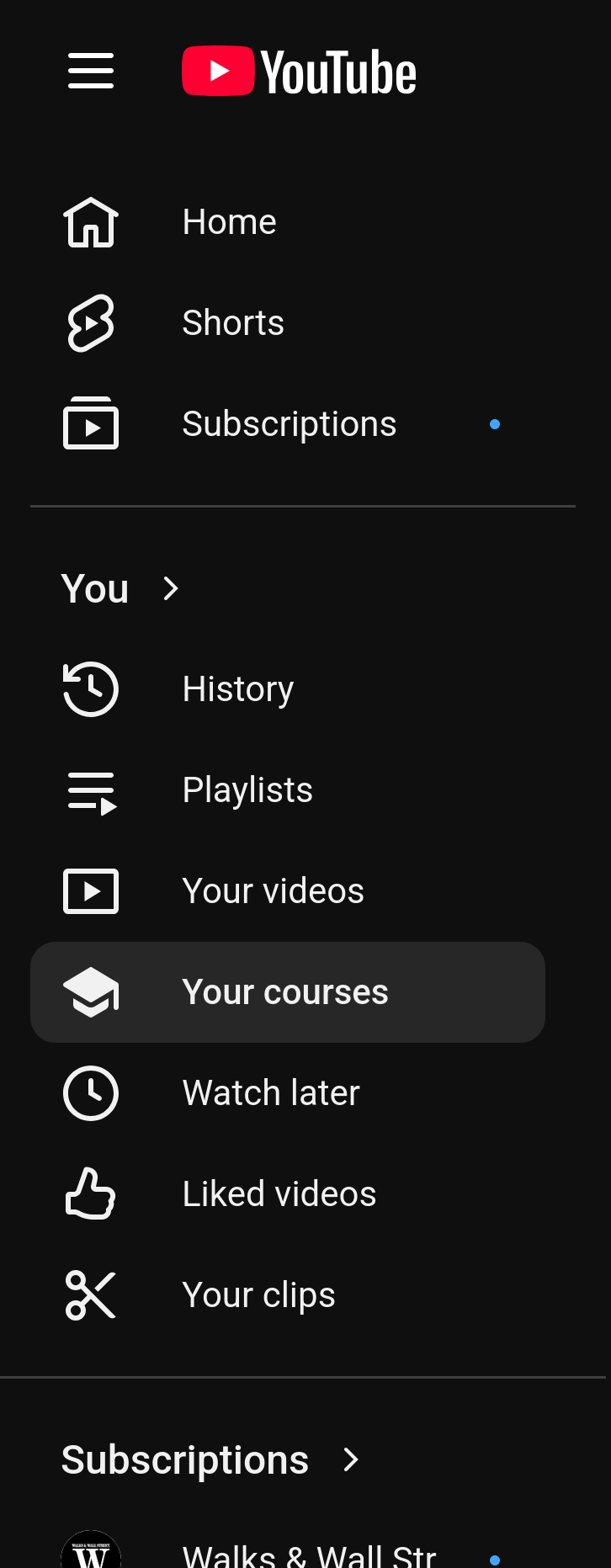Select Your courses
The image size is (611, 1568).
[286, 992]
